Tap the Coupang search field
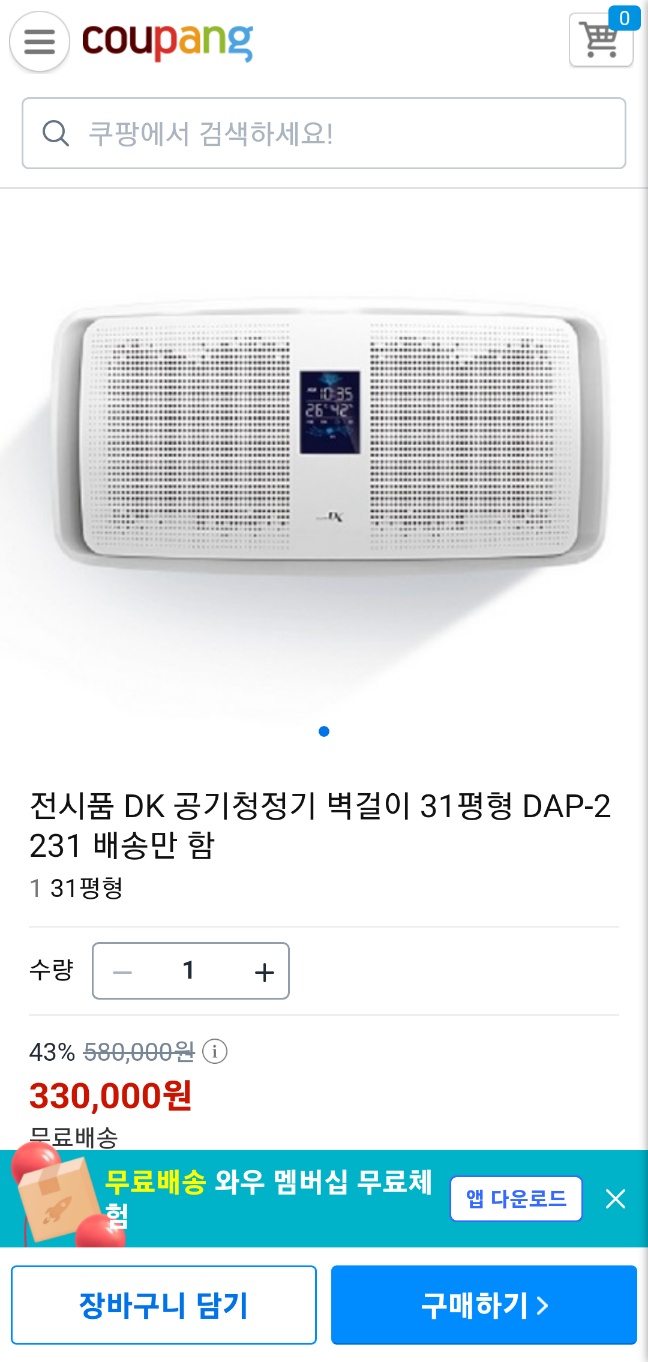Image resolution: width=648 pixels, height=1362 pixels. tap(324, 133)
